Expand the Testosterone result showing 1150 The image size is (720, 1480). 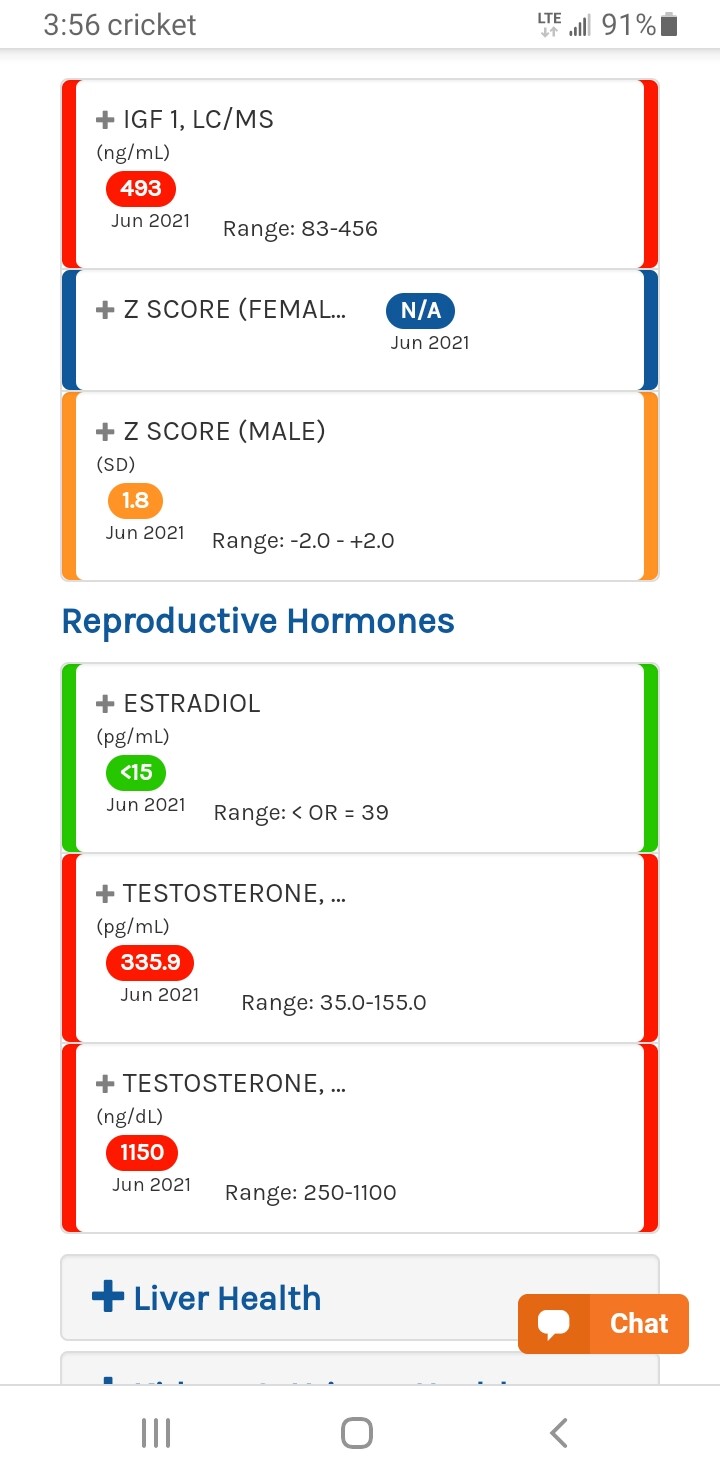(105, 1084)
